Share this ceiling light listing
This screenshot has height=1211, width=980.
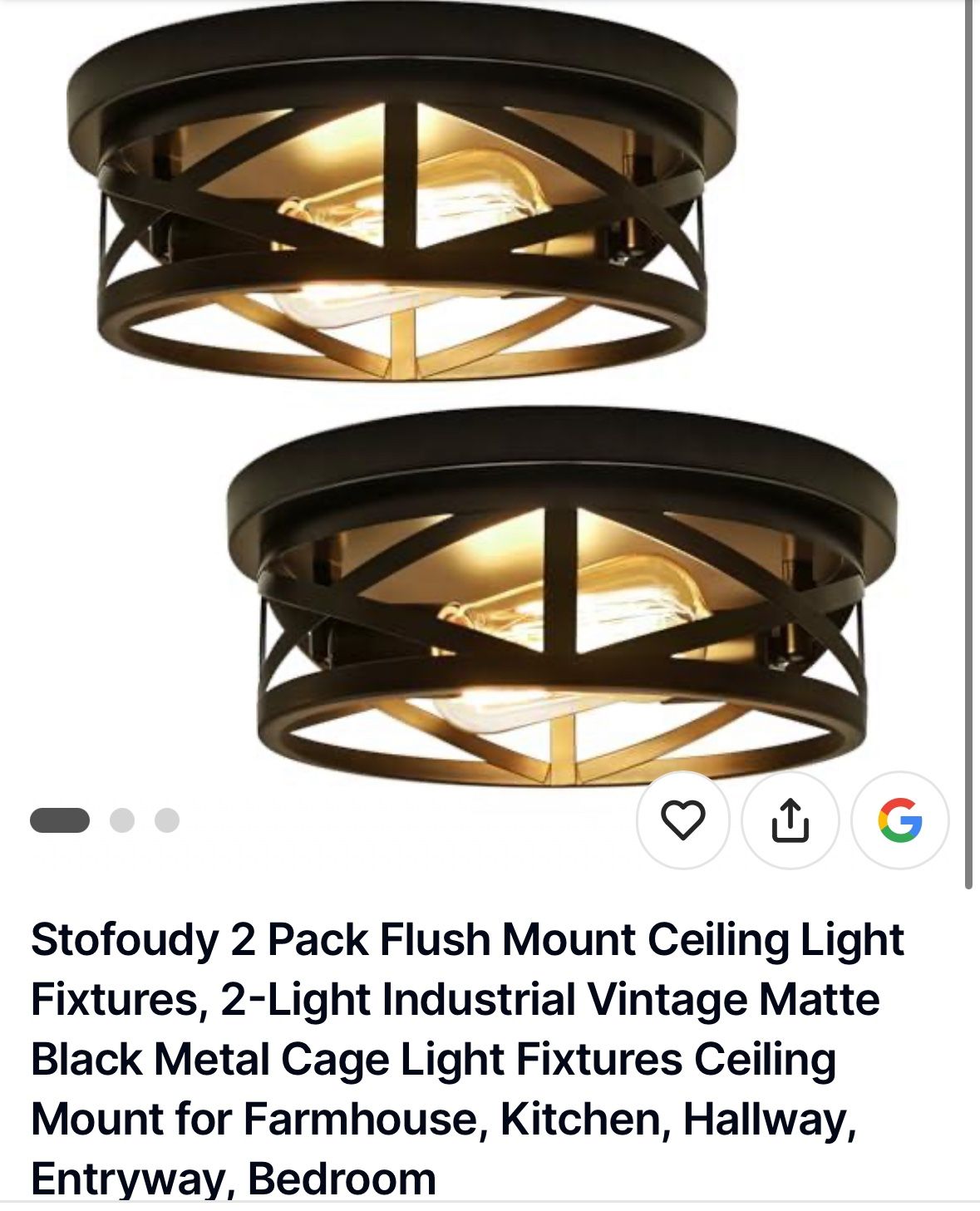point(790,820)
